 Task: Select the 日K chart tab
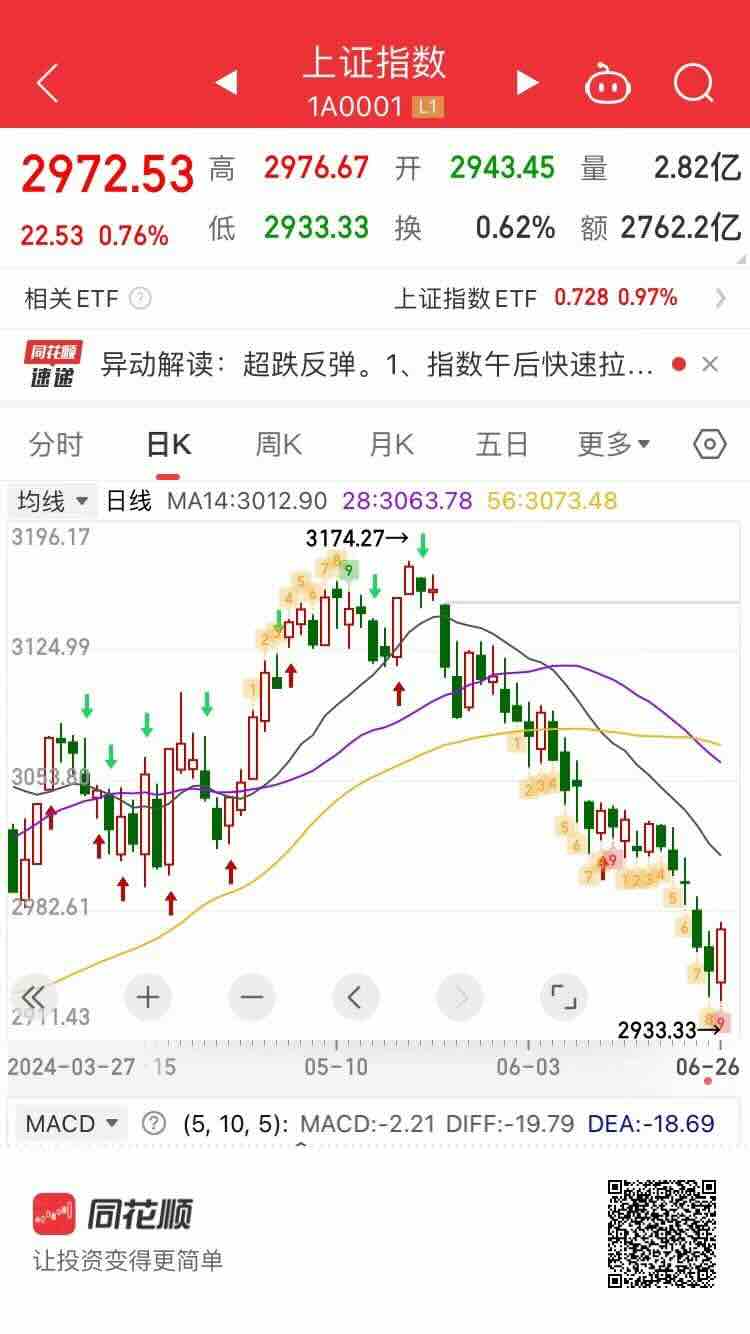pos(168,444)
